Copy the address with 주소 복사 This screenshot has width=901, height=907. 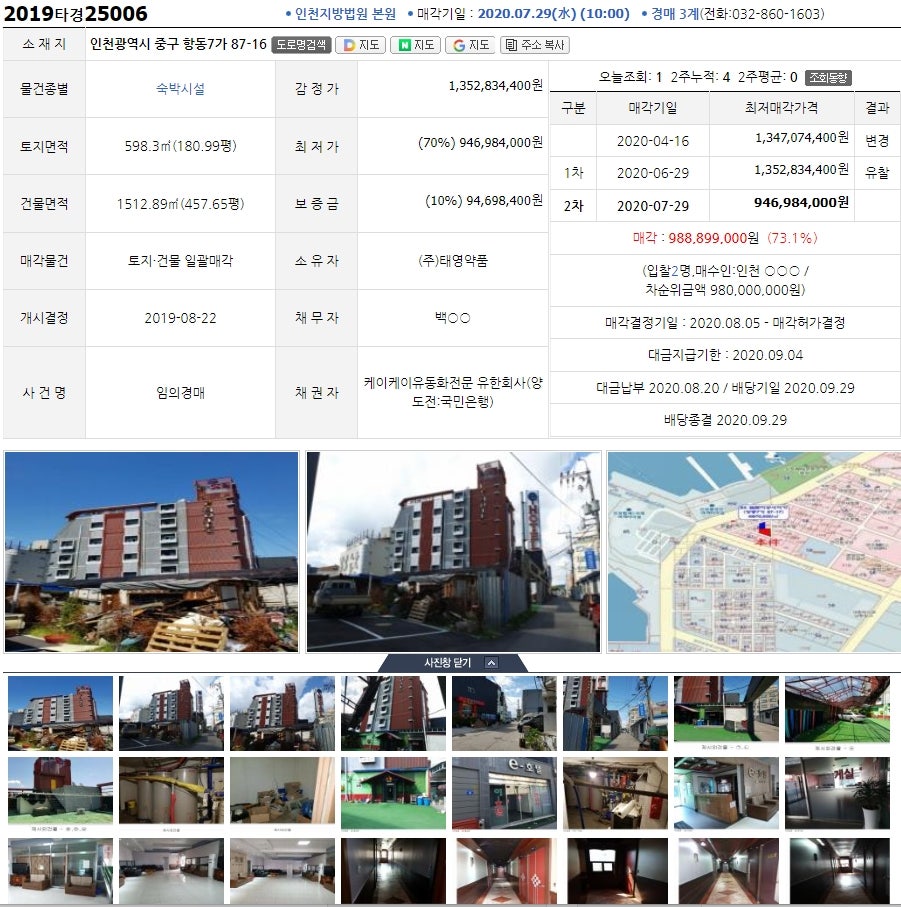point(535,45)
